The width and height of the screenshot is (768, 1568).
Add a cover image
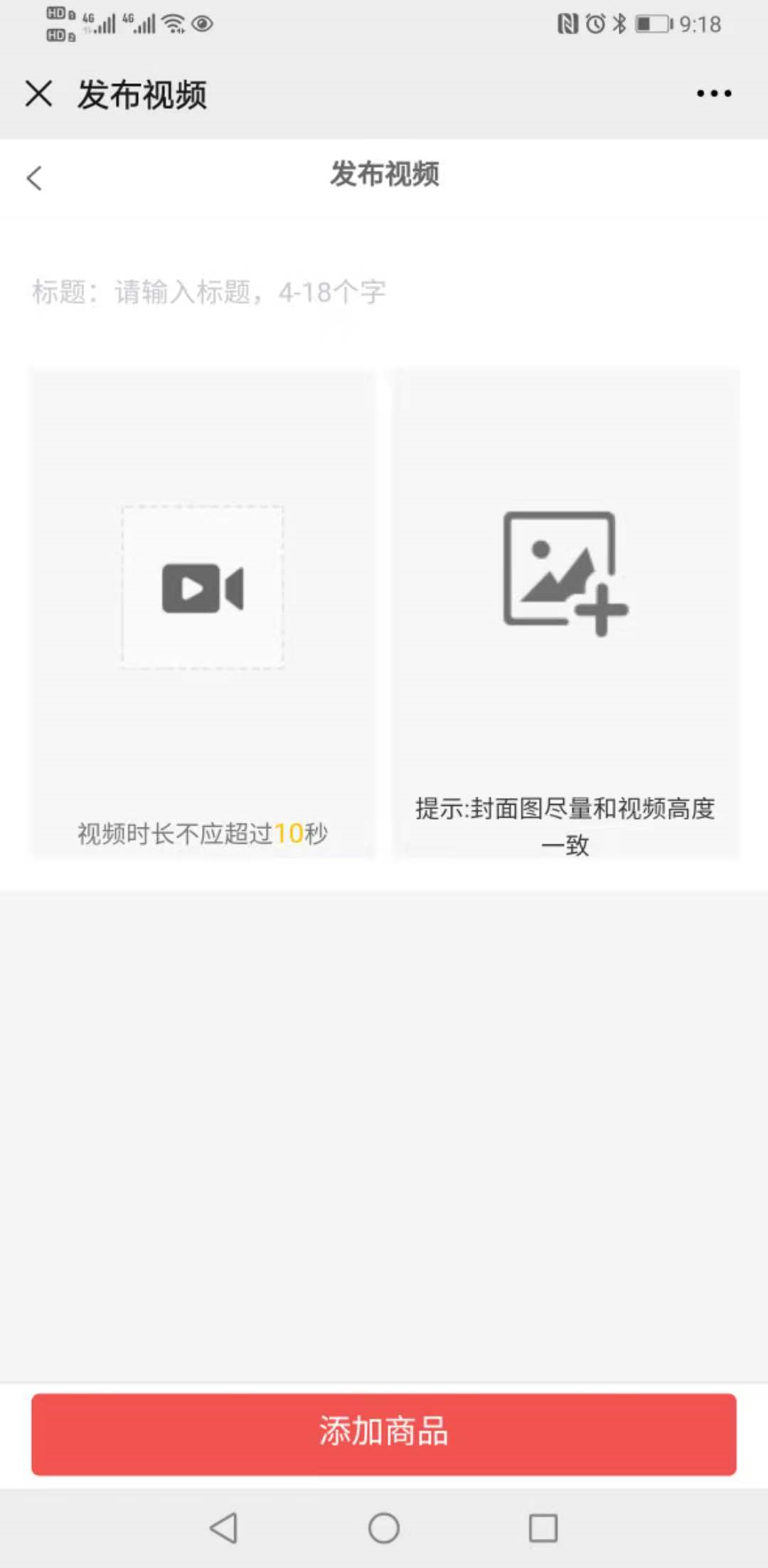(566, 573)
